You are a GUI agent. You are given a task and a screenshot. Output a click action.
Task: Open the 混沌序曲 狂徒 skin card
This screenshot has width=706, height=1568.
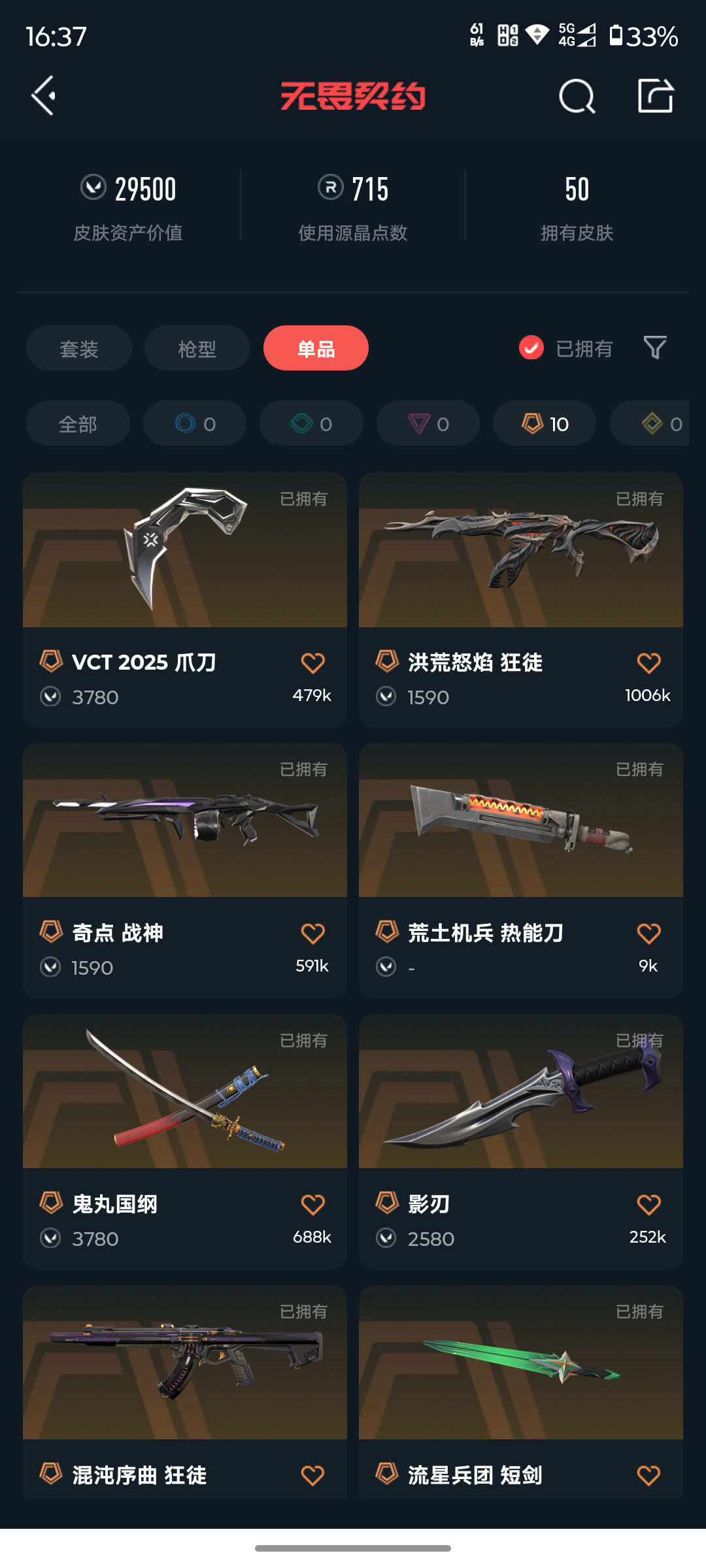[185, 1392]
